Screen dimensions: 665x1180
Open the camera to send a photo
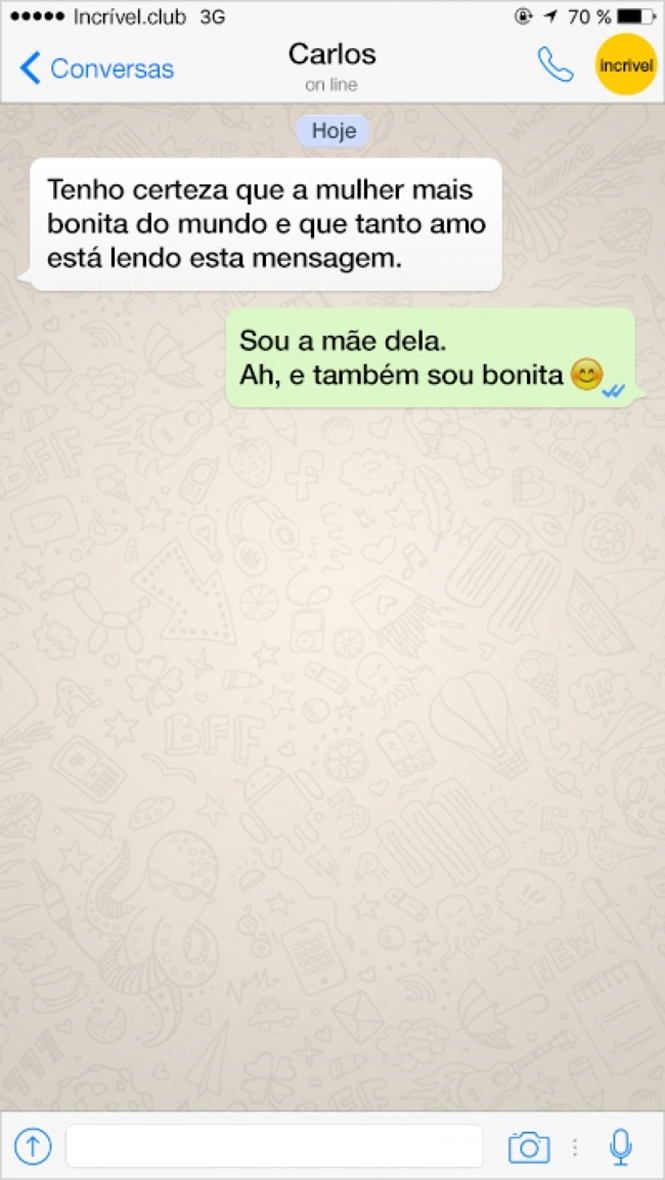pyautogui.click(x=529, y=1146)
